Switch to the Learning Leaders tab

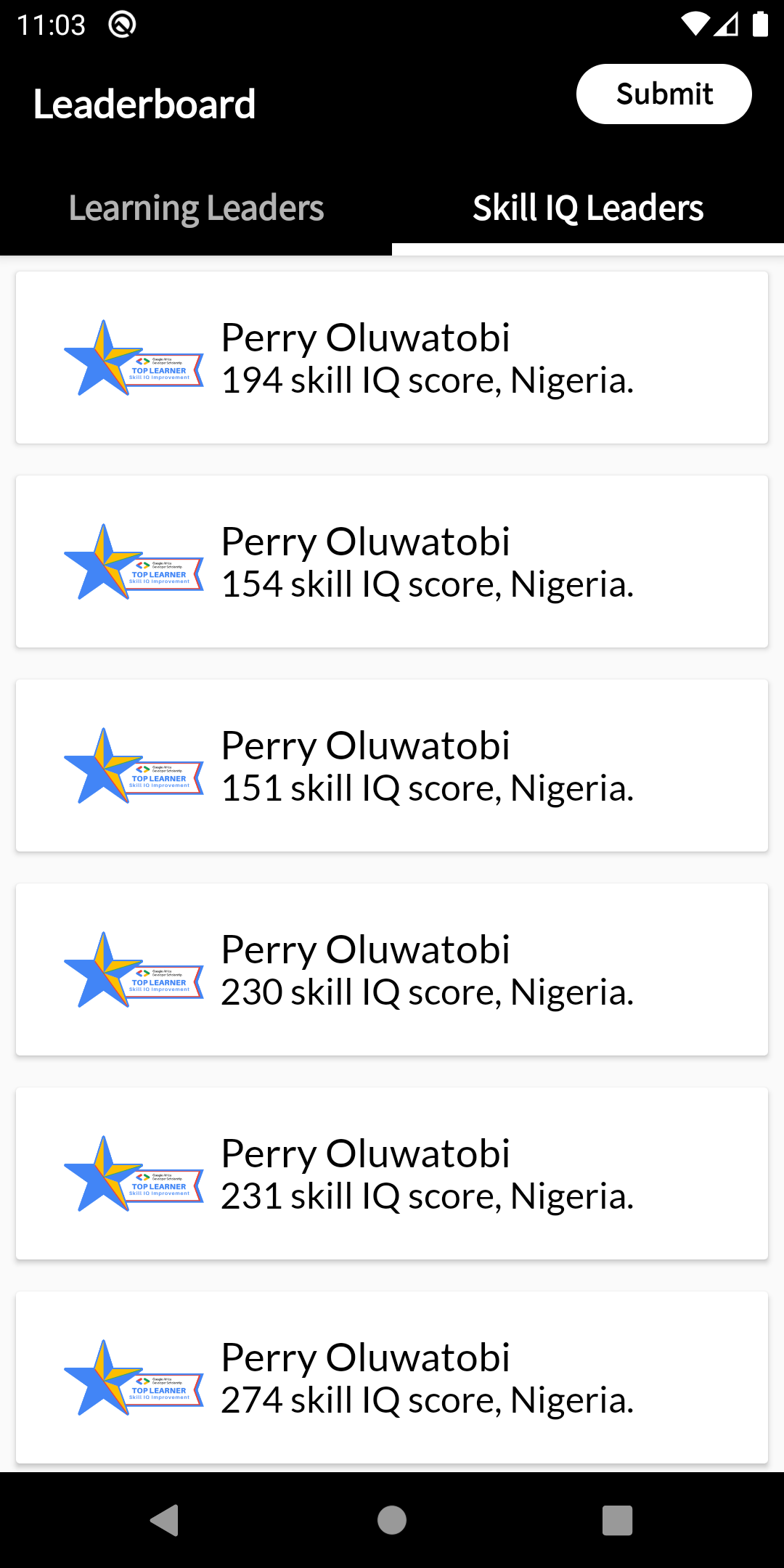[x=196, y=208]
